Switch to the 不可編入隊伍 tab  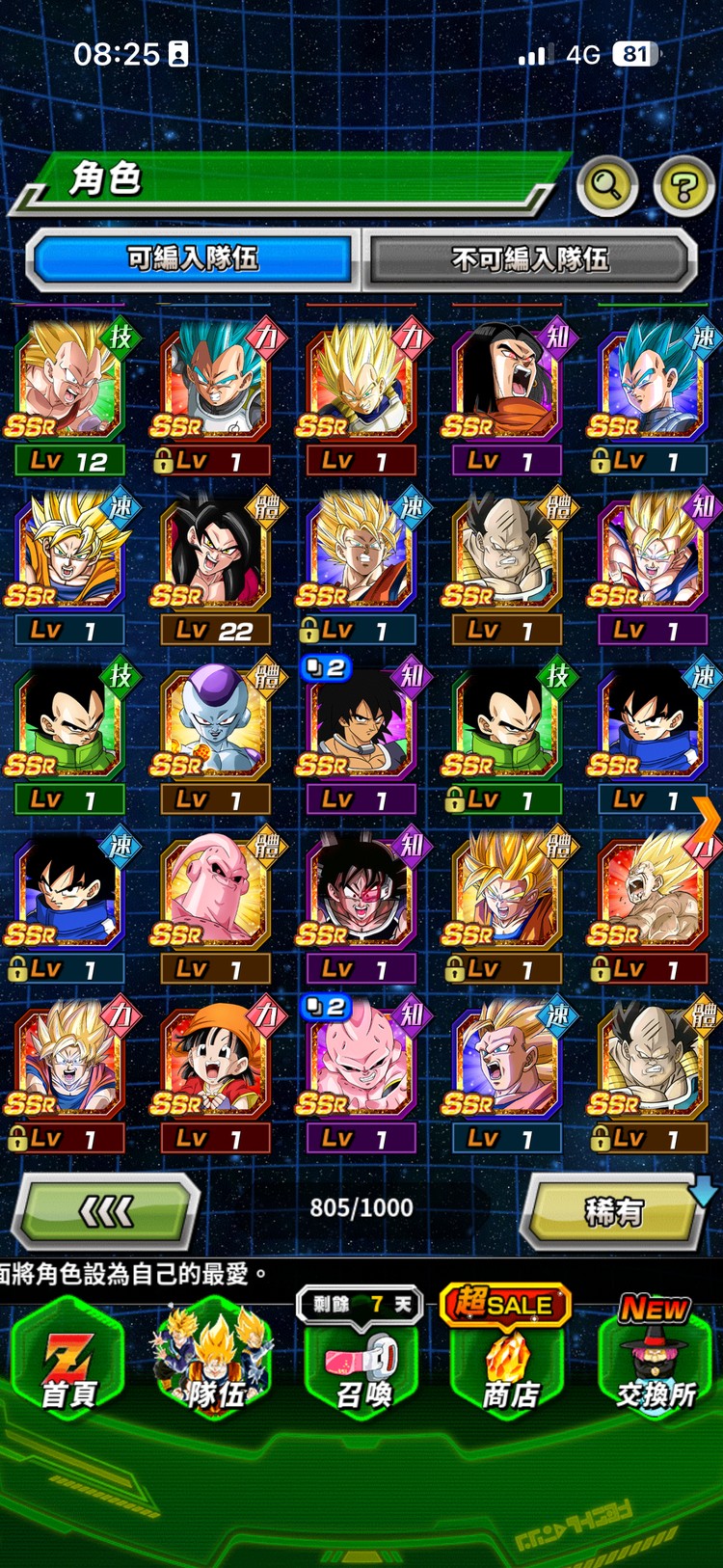click(529, 258)
